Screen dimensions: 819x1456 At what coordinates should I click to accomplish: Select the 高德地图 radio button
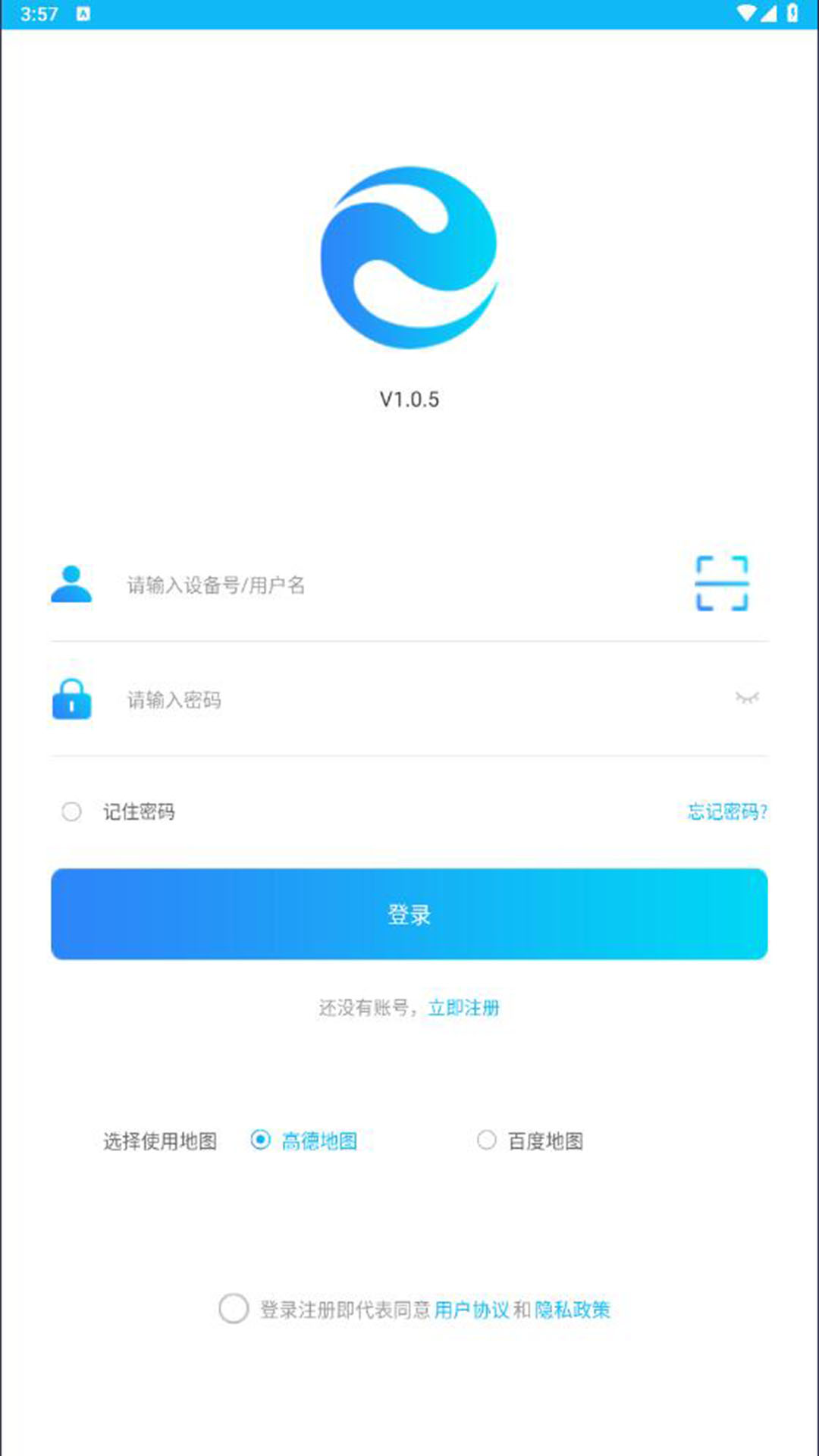coord(262,1139)
